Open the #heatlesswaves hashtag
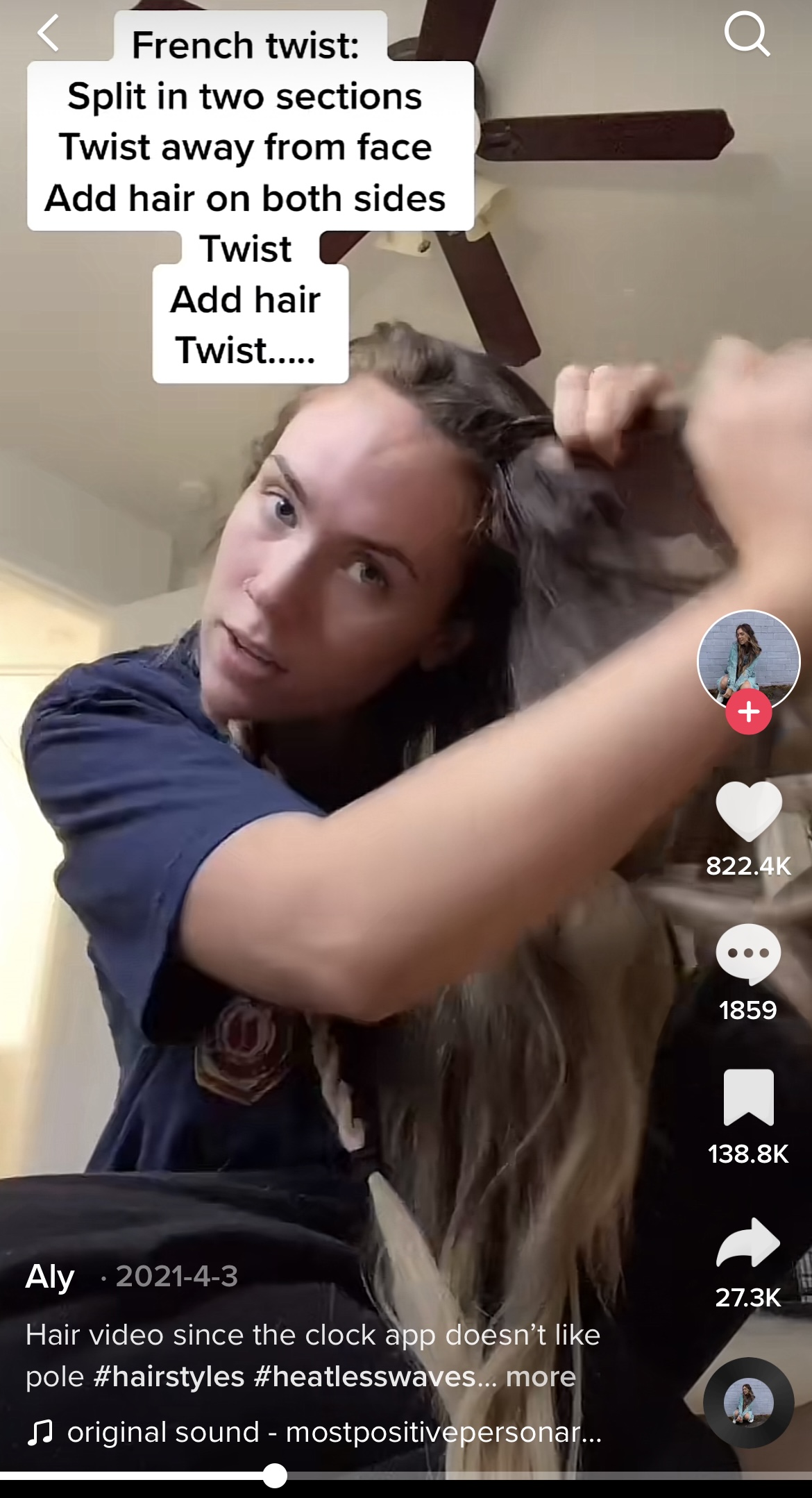Image resolution: width=812 pixels, height=1498 pixels. (x=364, y=1377)
